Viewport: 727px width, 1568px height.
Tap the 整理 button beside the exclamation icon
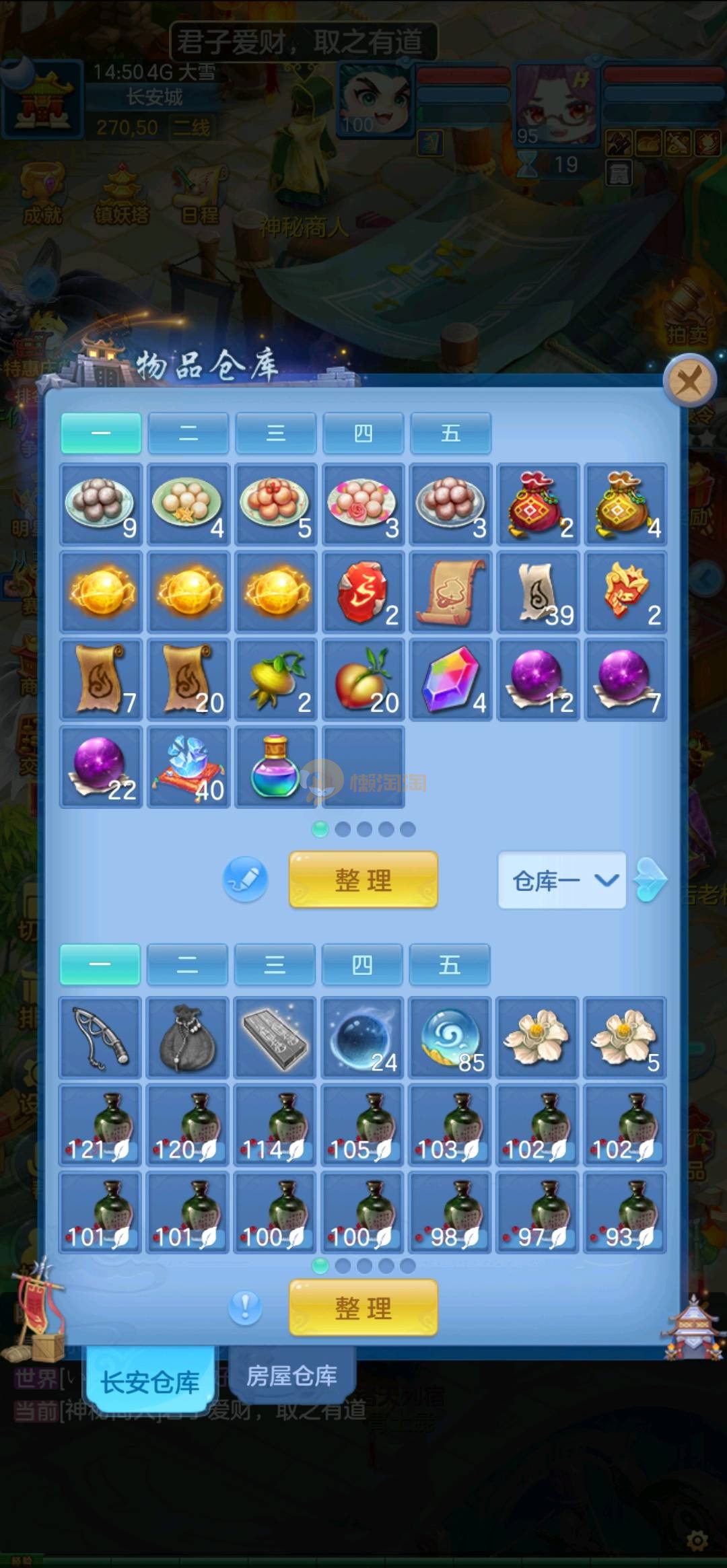coord(363,1308)
